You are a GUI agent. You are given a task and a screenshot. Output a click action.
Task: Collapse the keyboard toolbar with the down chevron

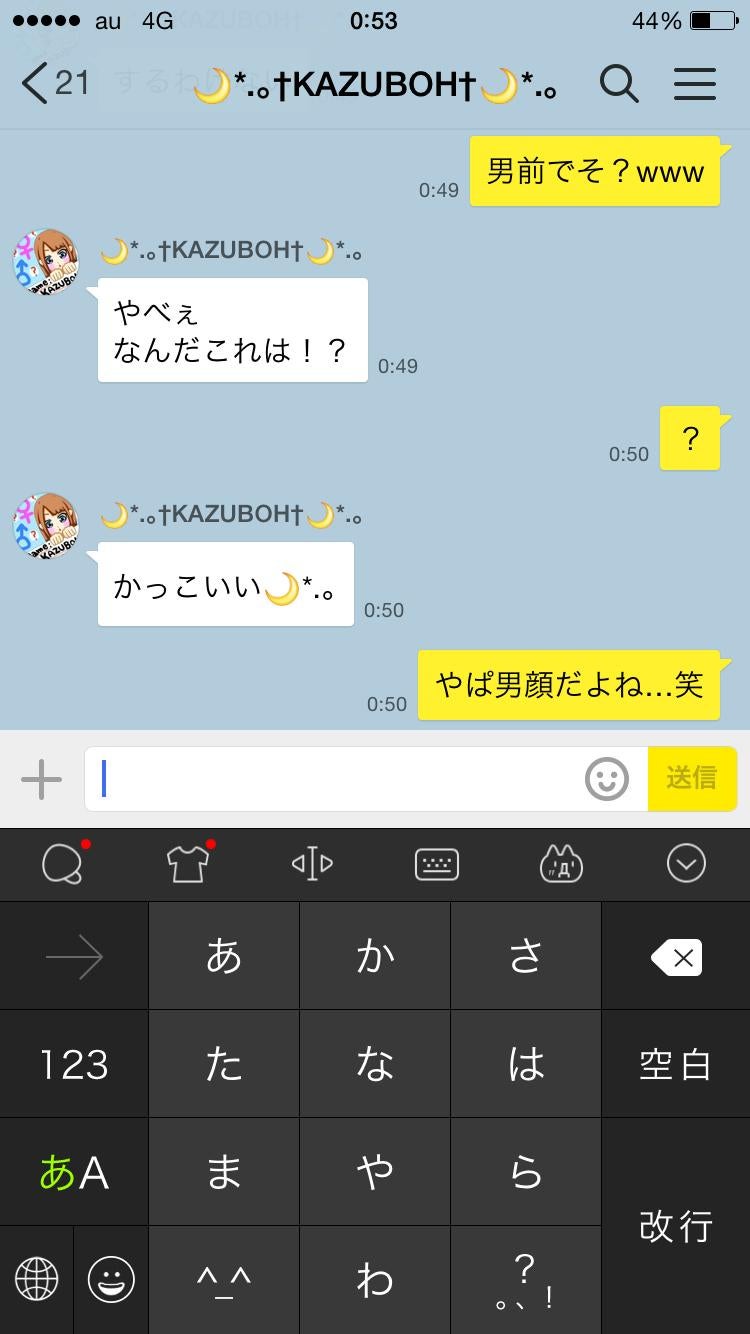point(687,864)
